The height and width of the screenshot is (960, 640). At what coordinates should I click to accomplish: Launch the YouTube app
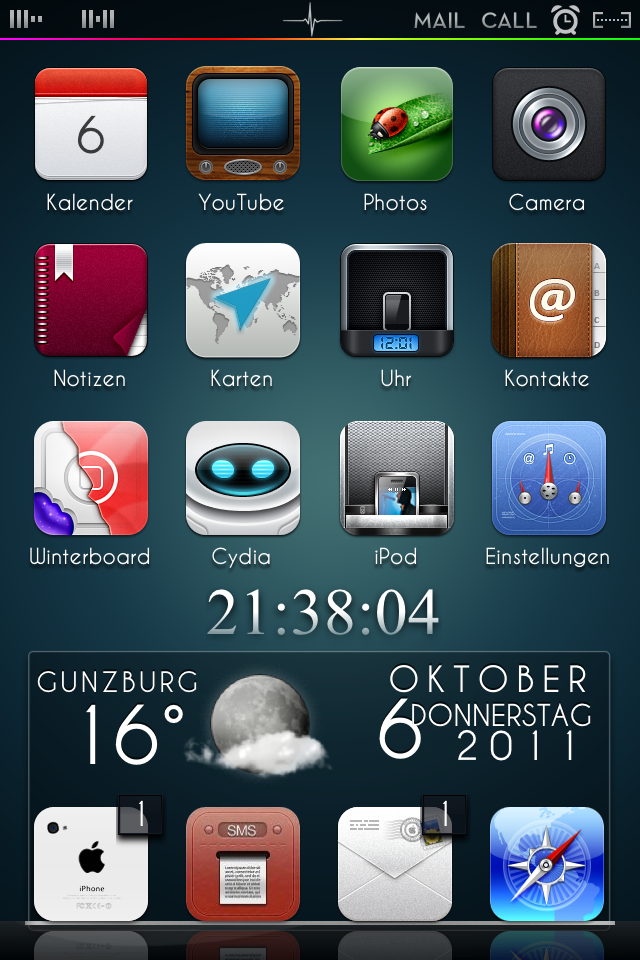click(243, 124)
